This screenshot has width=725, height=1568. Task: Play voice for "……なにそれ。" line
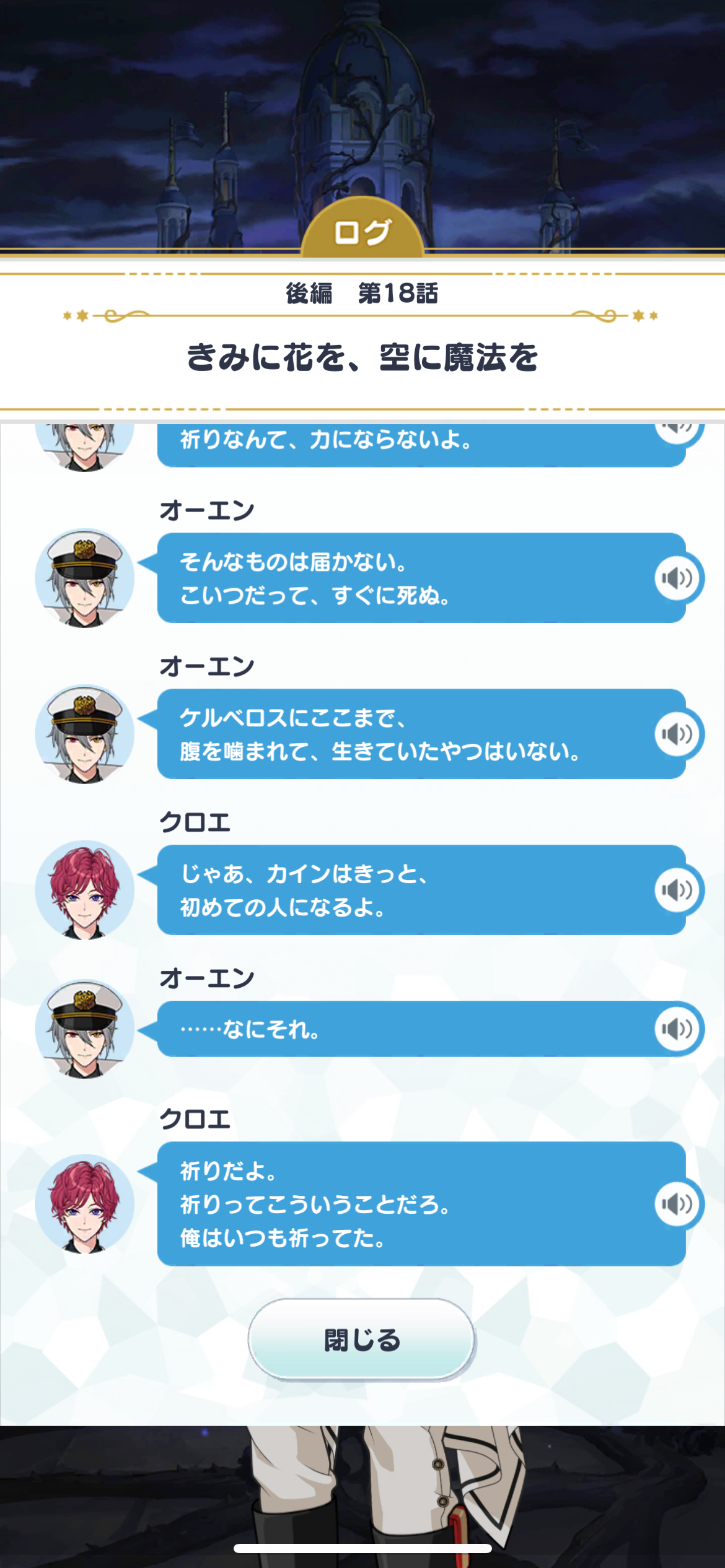677,1029
